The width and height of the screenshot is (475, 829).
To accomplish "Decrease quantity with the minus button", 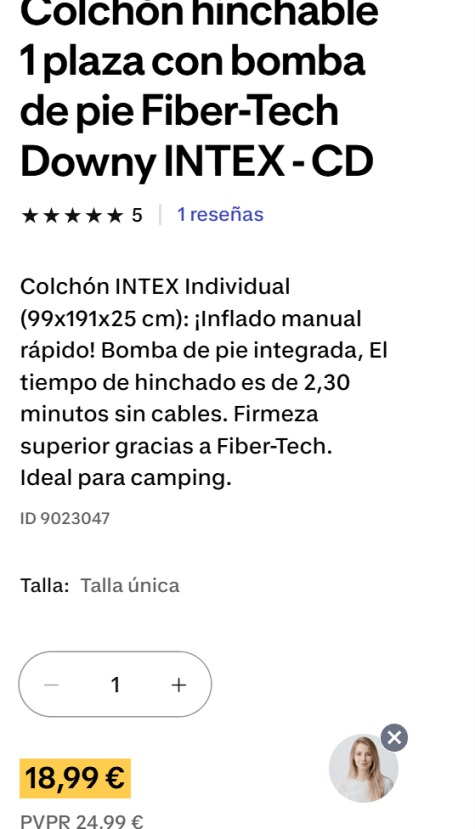I will 51,685.
